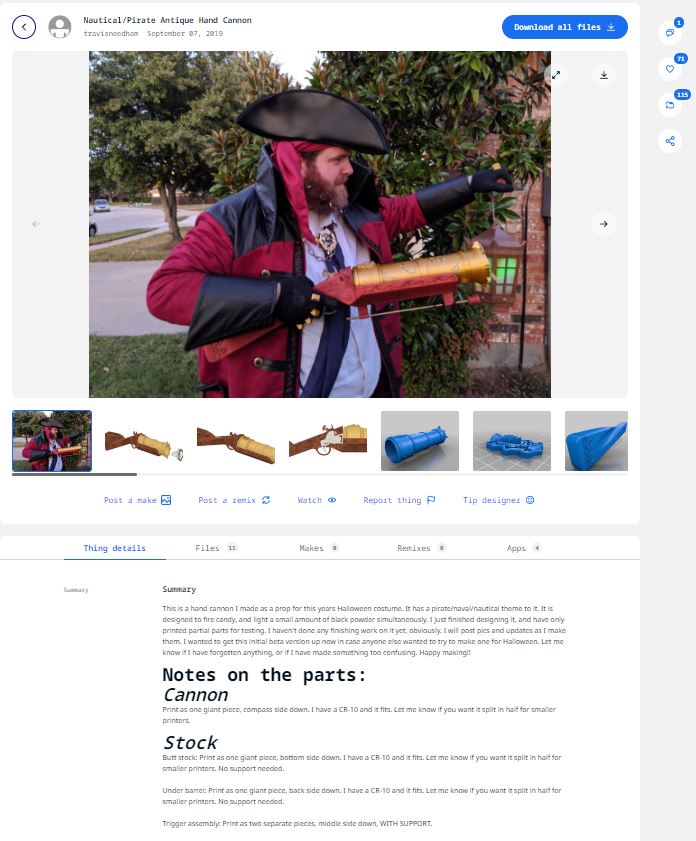Image resolution: width=696 pixels, height=841 pixels.
Task: Switch to the Remixes tab
Action: 420,548
